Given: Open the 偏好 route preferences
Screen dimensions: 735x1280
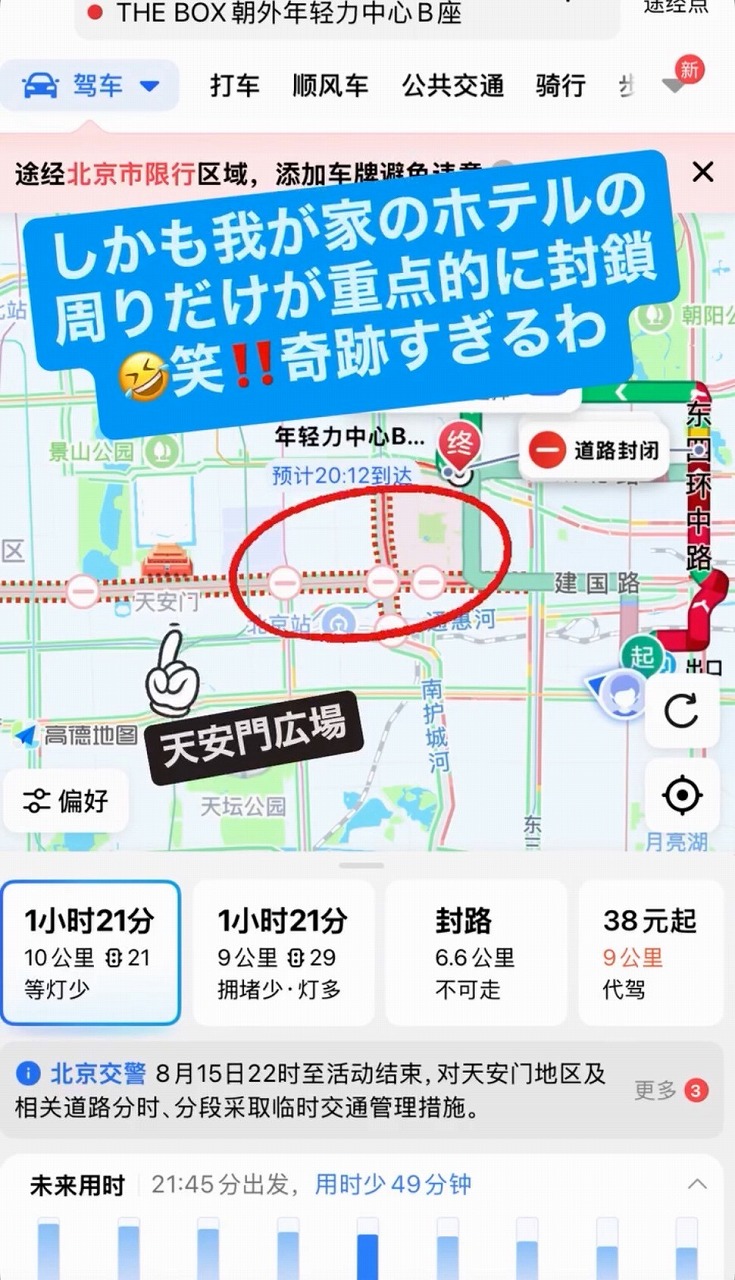Looking at the screenshot, I should coord(67,801).
